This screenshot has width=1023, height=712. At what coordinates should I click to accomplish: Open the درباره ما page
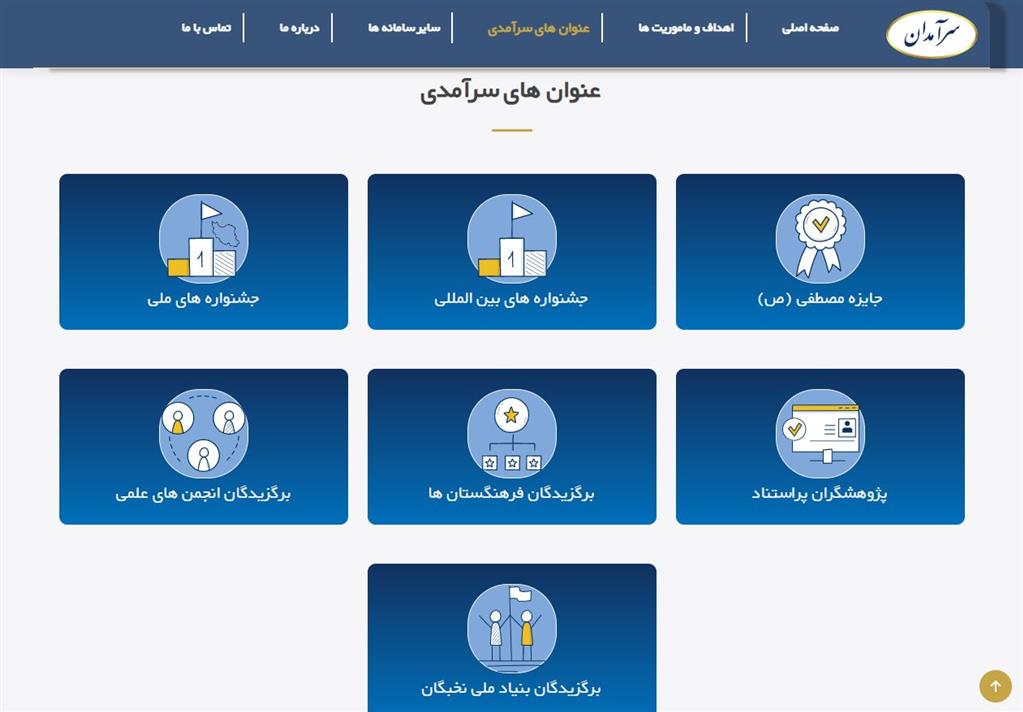coord(299,28)
